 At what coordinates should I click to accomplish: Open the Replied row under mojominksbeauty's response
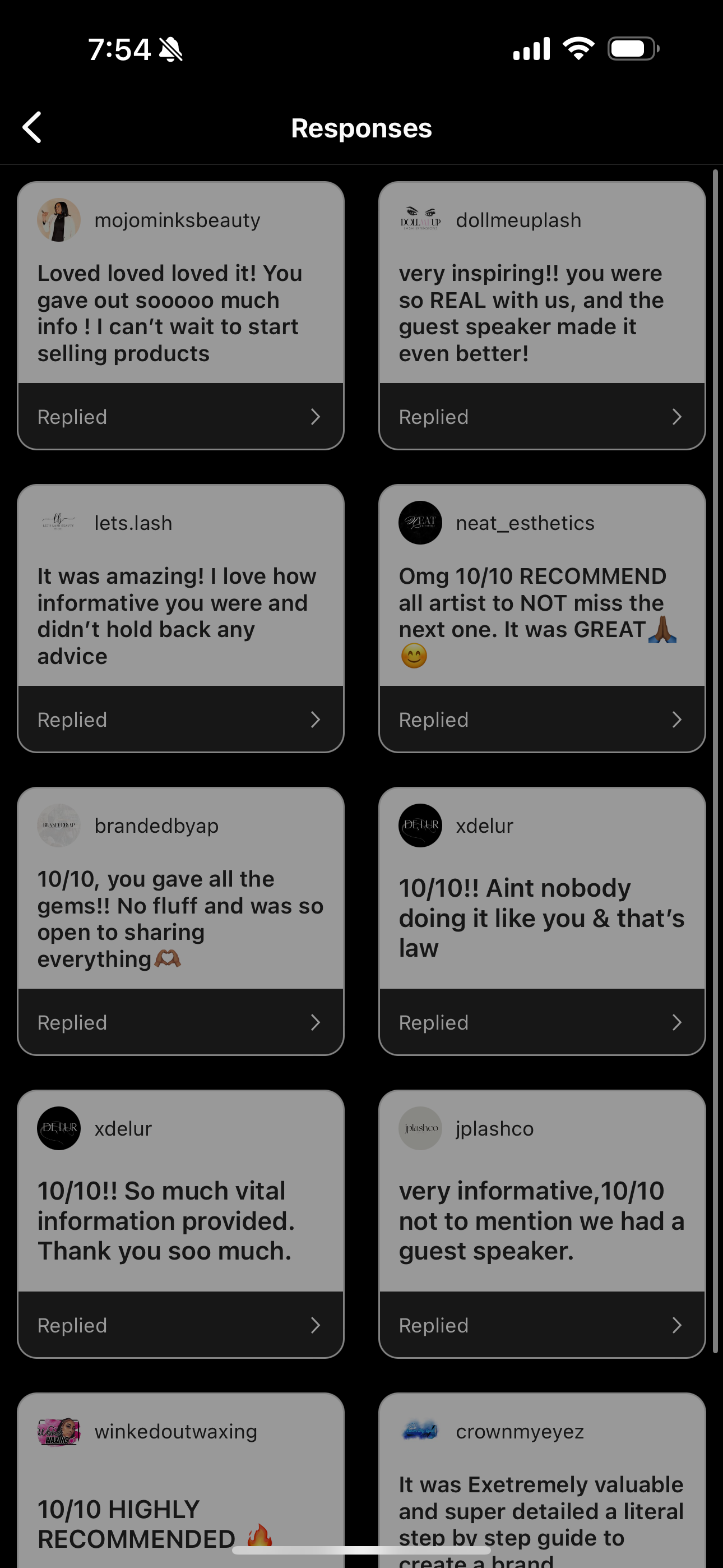[x=180, y=417]
